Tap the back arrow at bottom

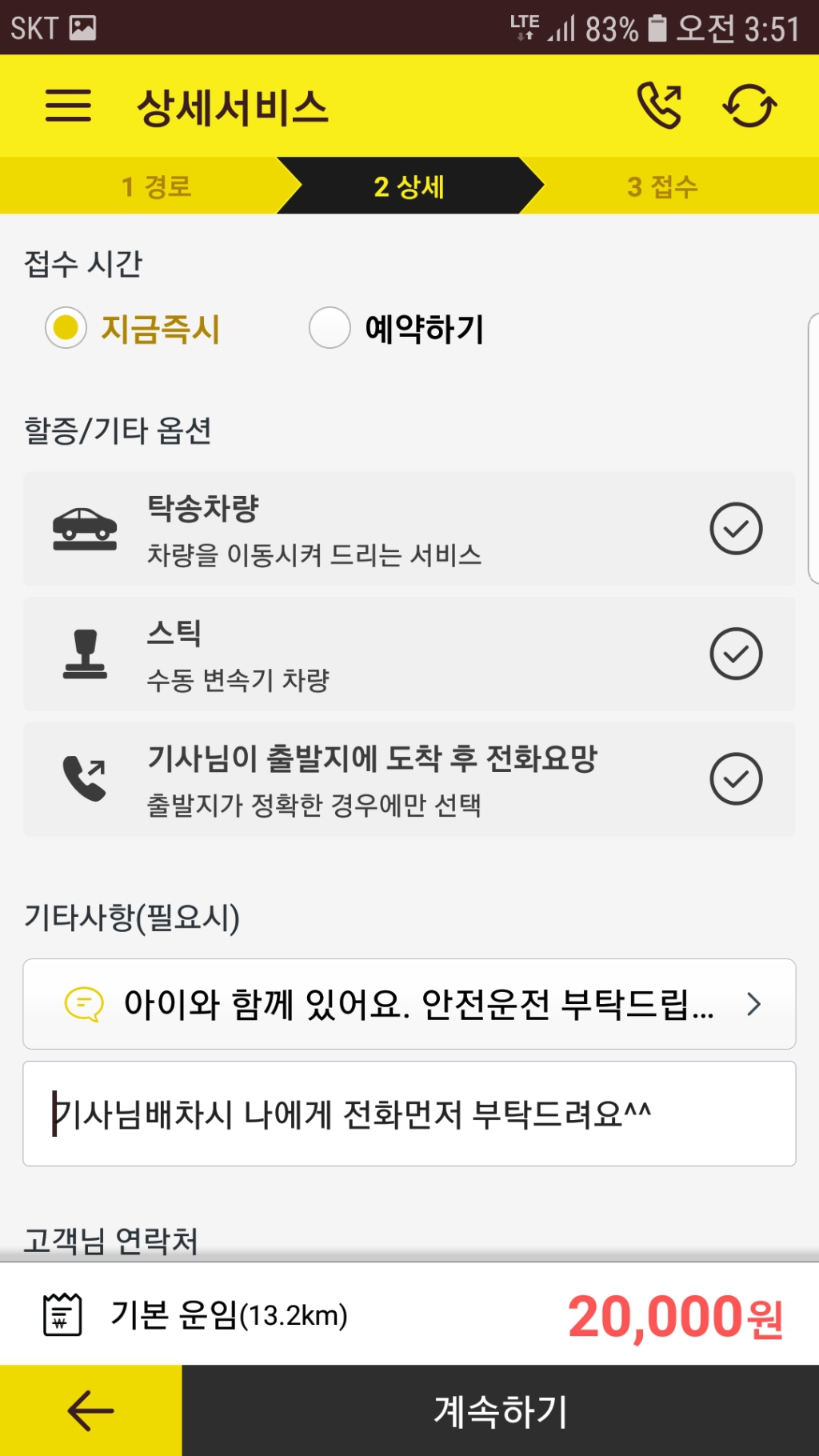(91, 1410)
